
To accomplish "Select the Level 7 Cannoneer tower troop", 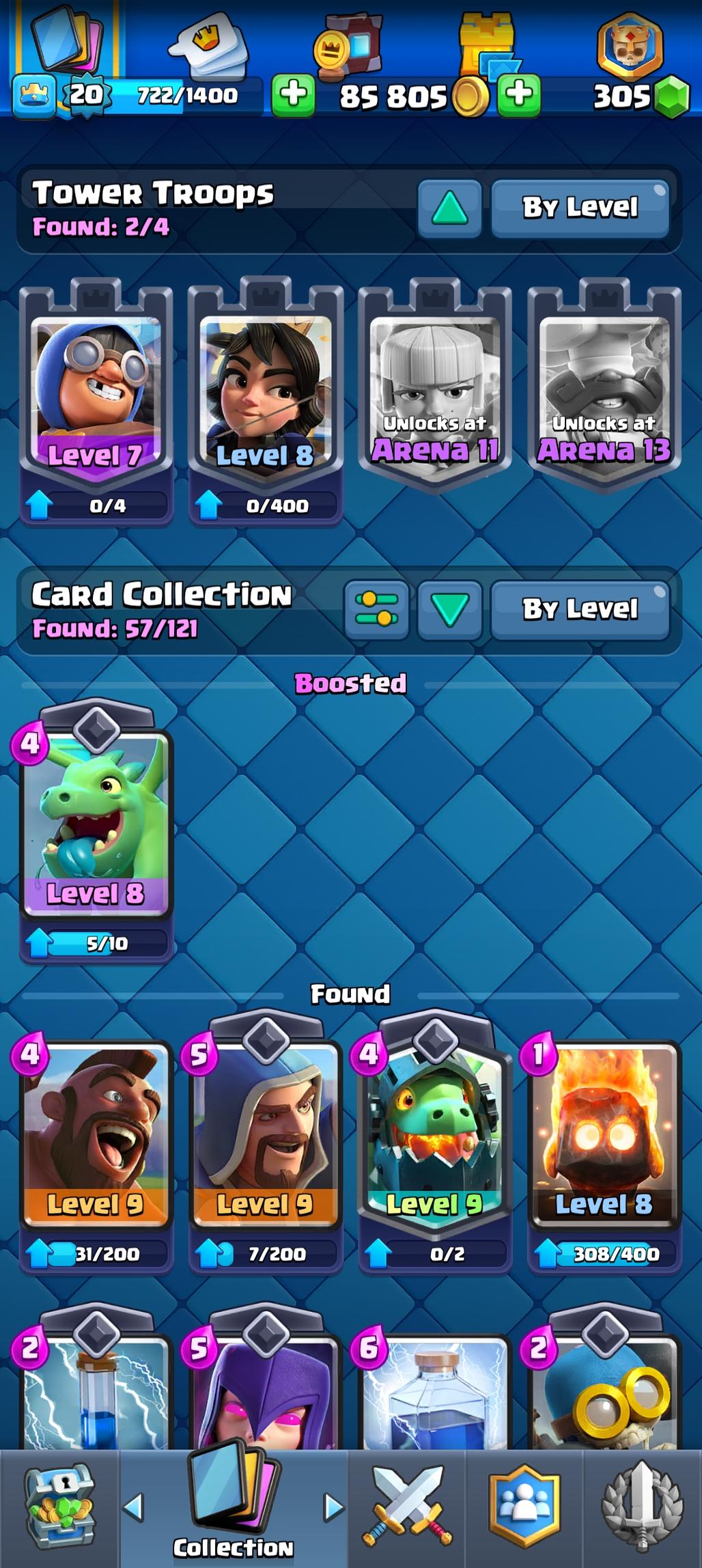I will pos(96,389).
